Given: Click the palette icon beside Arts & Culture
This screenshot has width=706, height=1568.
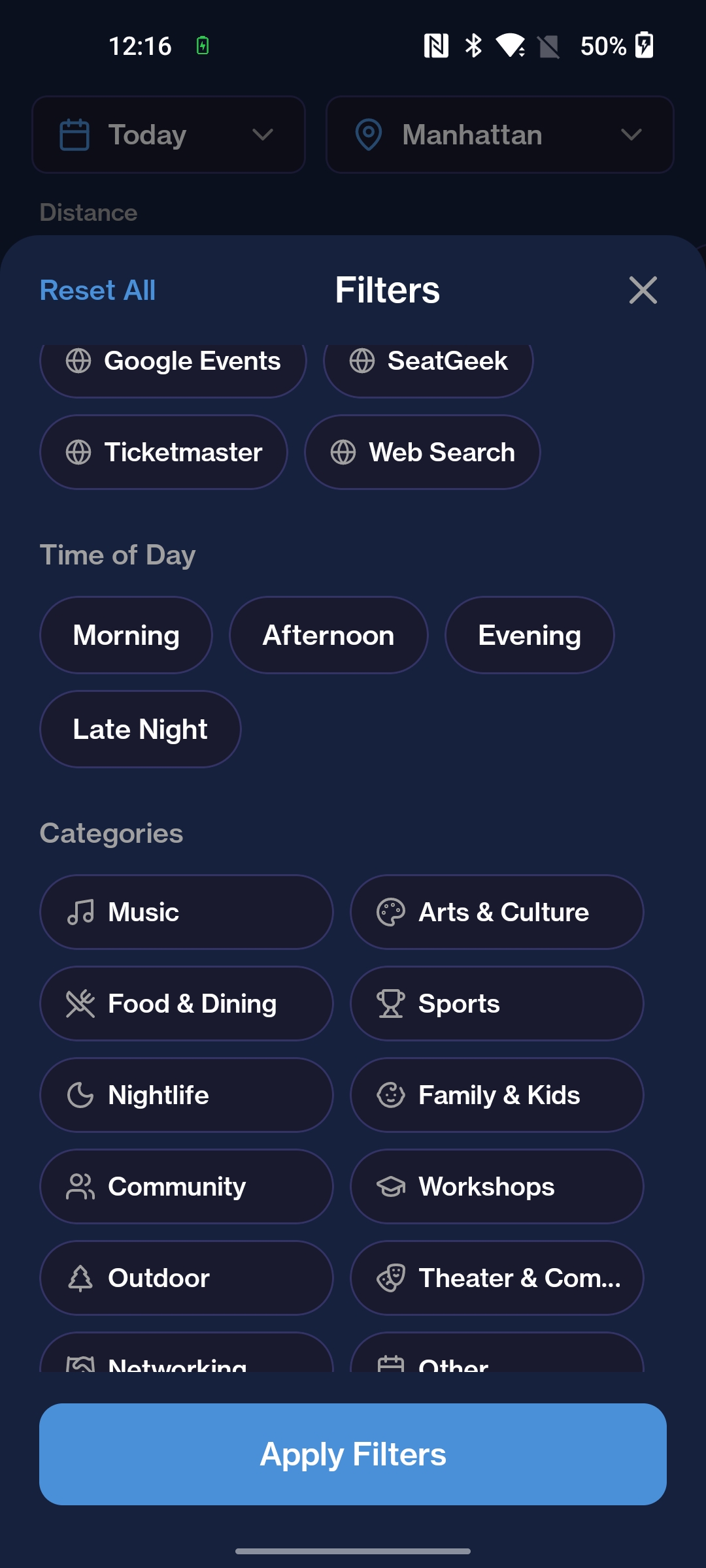Looking at the screenshot, I should 390,912.
